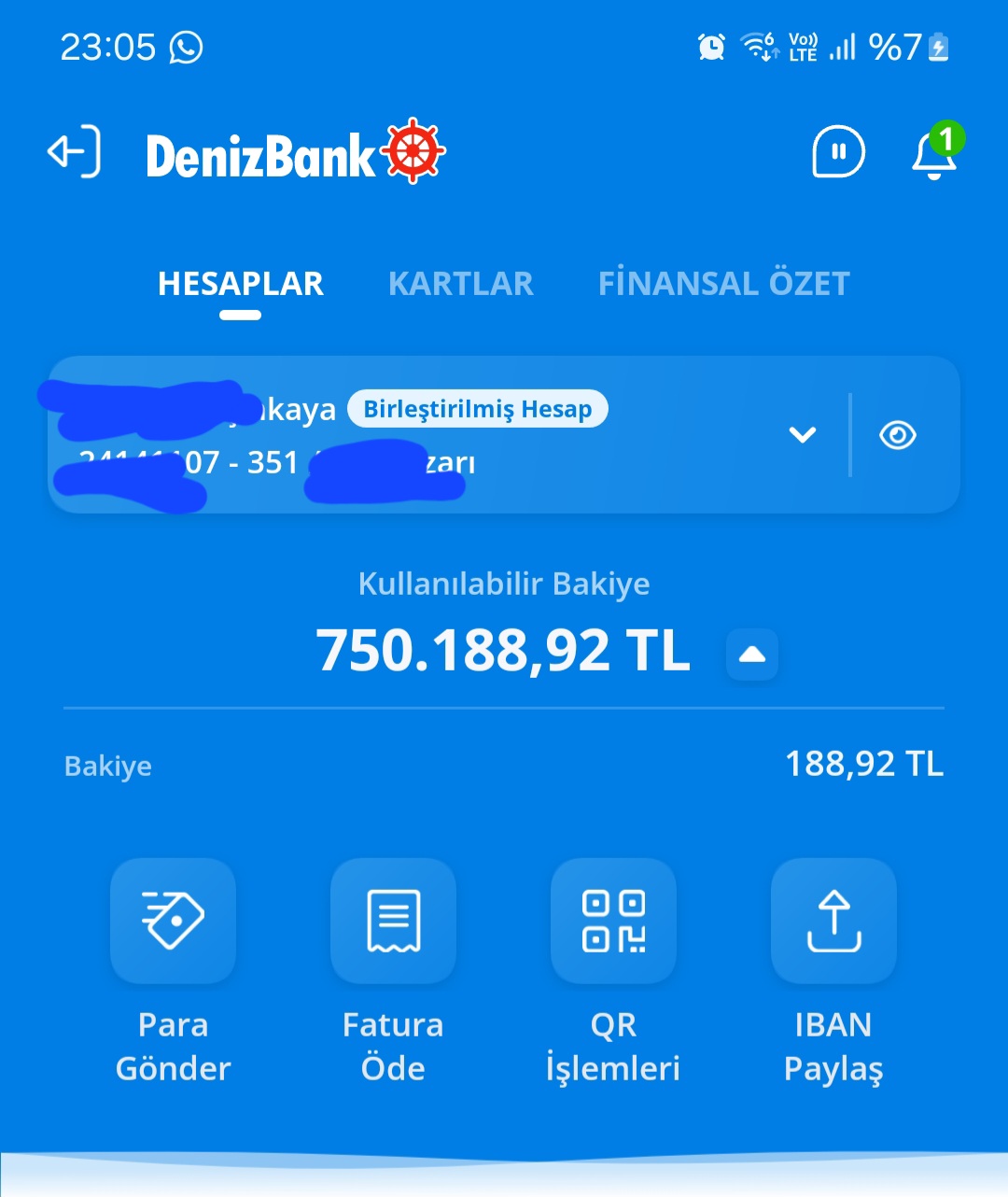Viewport: 1008px width, 1197px height.
Task: Collapse the Kullanılabilir Bakiye details arrow
Action: (752, 654)
